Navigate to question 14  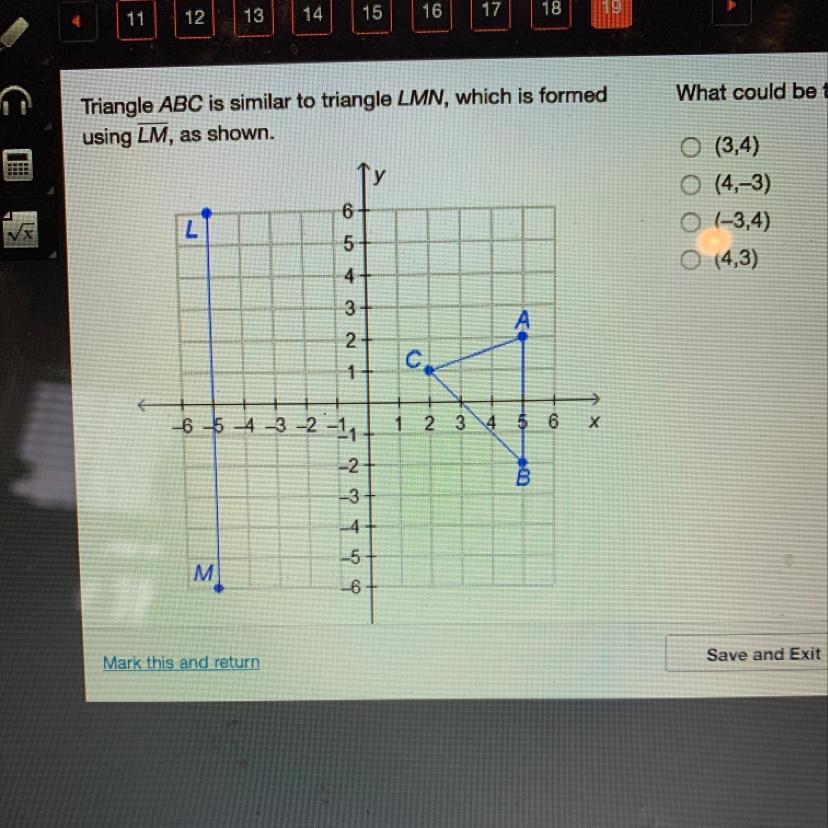click(313, 14)
